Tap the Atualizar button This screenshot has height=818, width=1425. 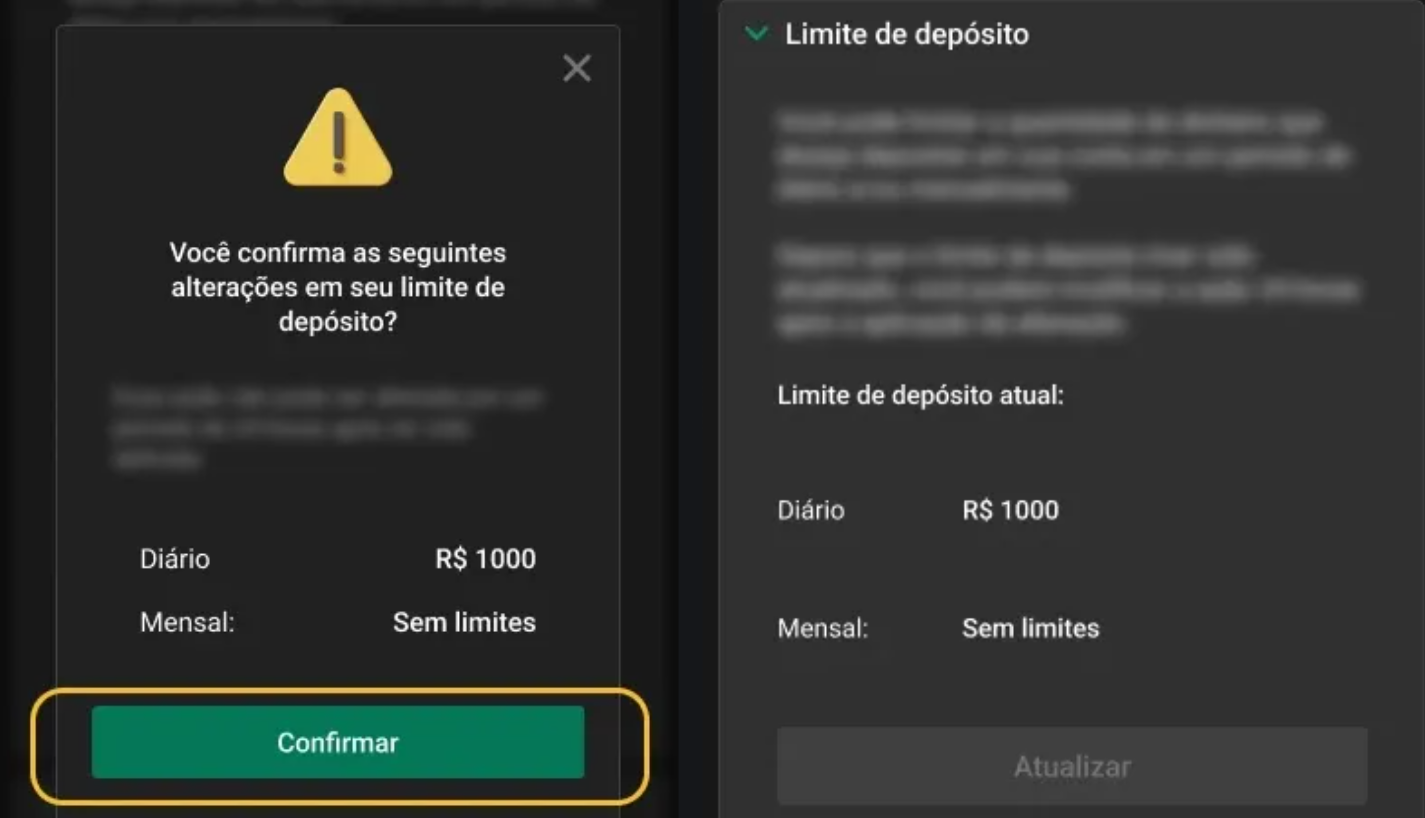(1071, 766)
